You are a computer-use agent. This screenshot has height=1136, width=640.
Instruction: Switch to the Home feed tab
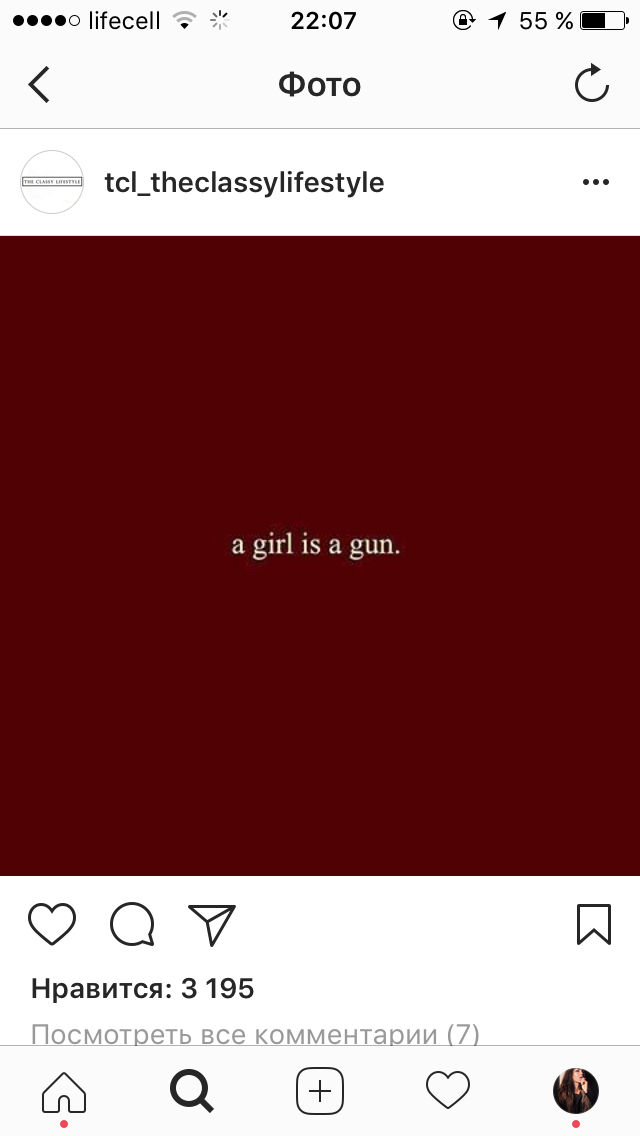click(x=64, y=1091)
